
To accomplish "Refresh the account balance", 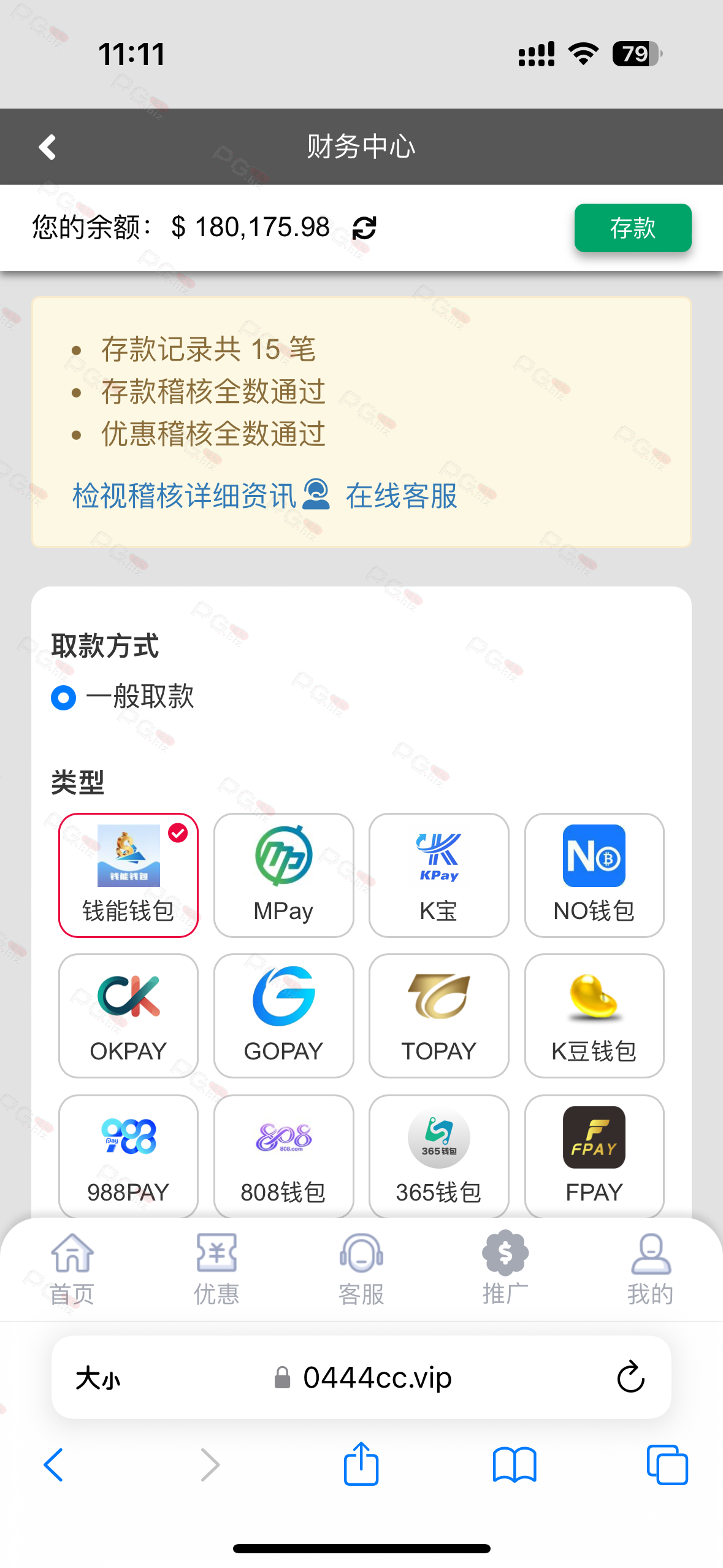I will click(364, 228).
